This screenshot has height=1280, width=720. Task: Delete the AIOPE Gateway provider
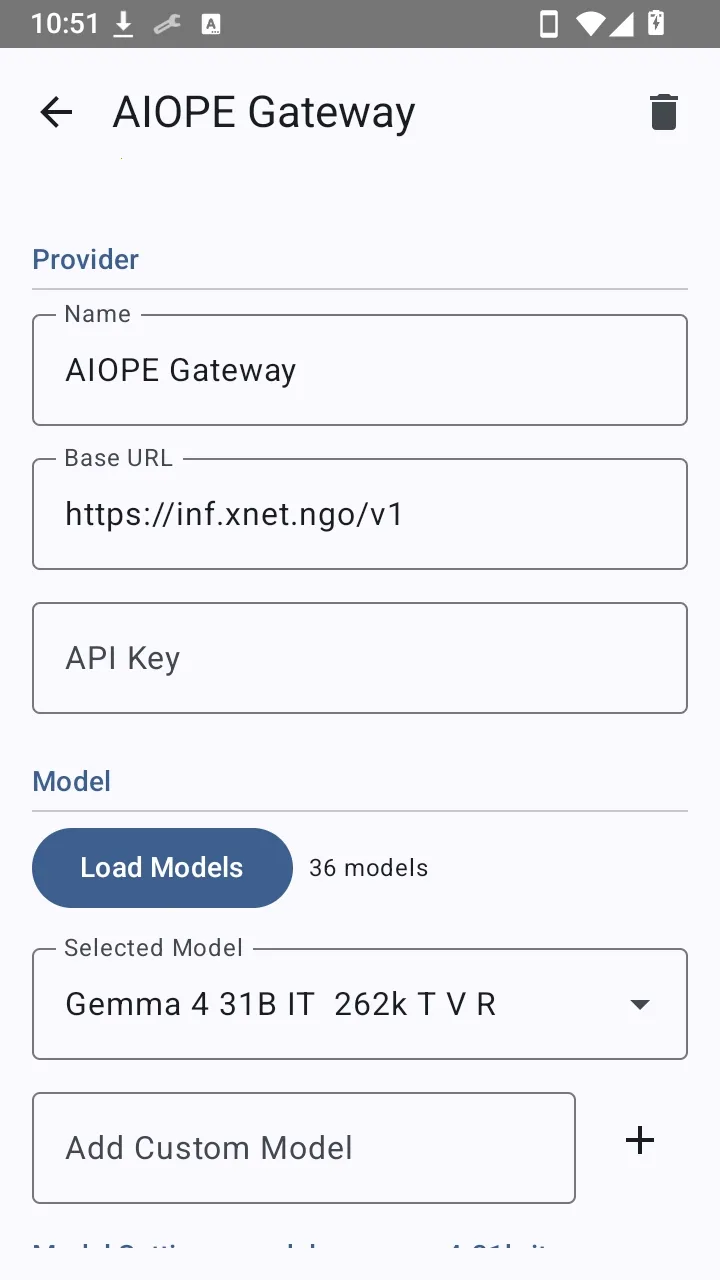(664, 112)
